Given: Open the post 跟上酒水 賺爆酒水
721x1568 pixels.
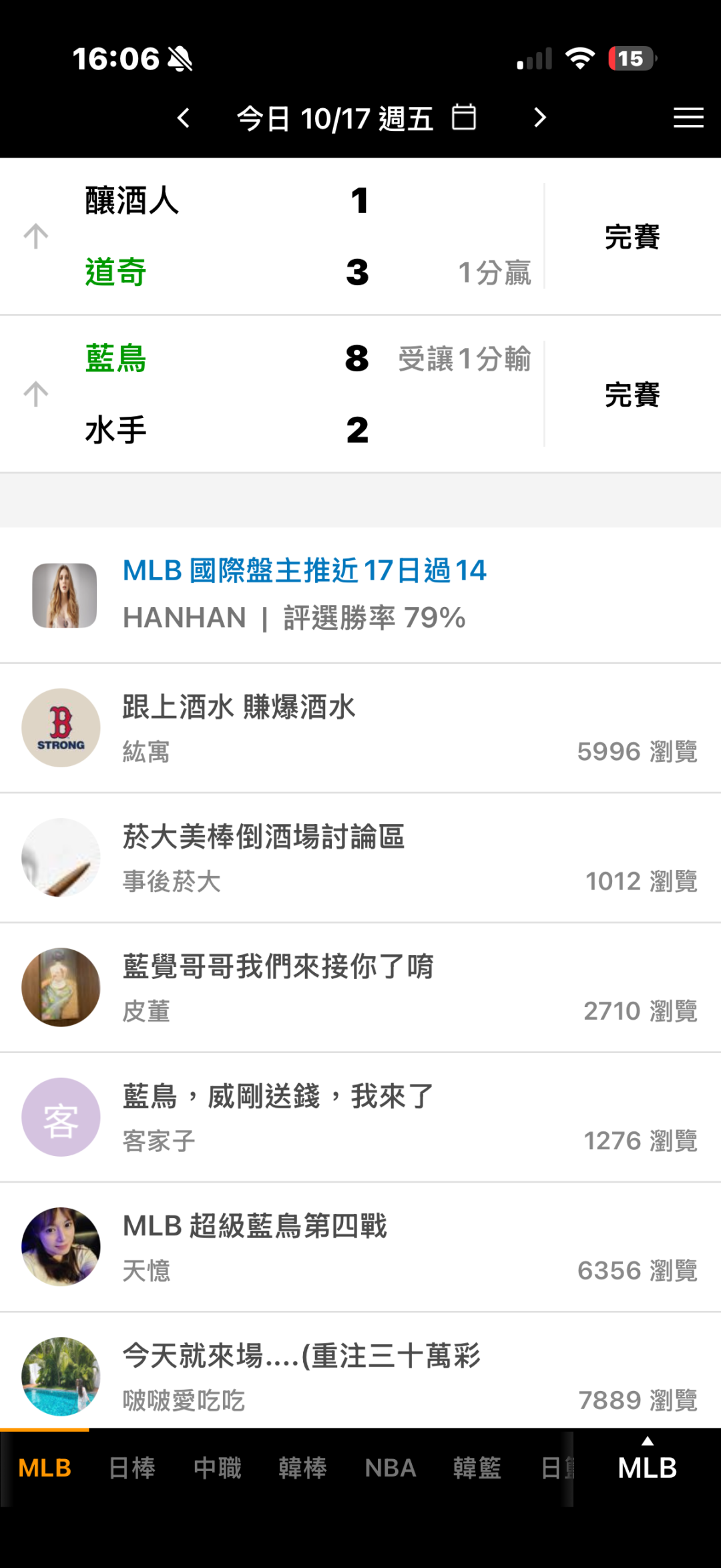Looking at the screenshot, I should pos(360,728).
